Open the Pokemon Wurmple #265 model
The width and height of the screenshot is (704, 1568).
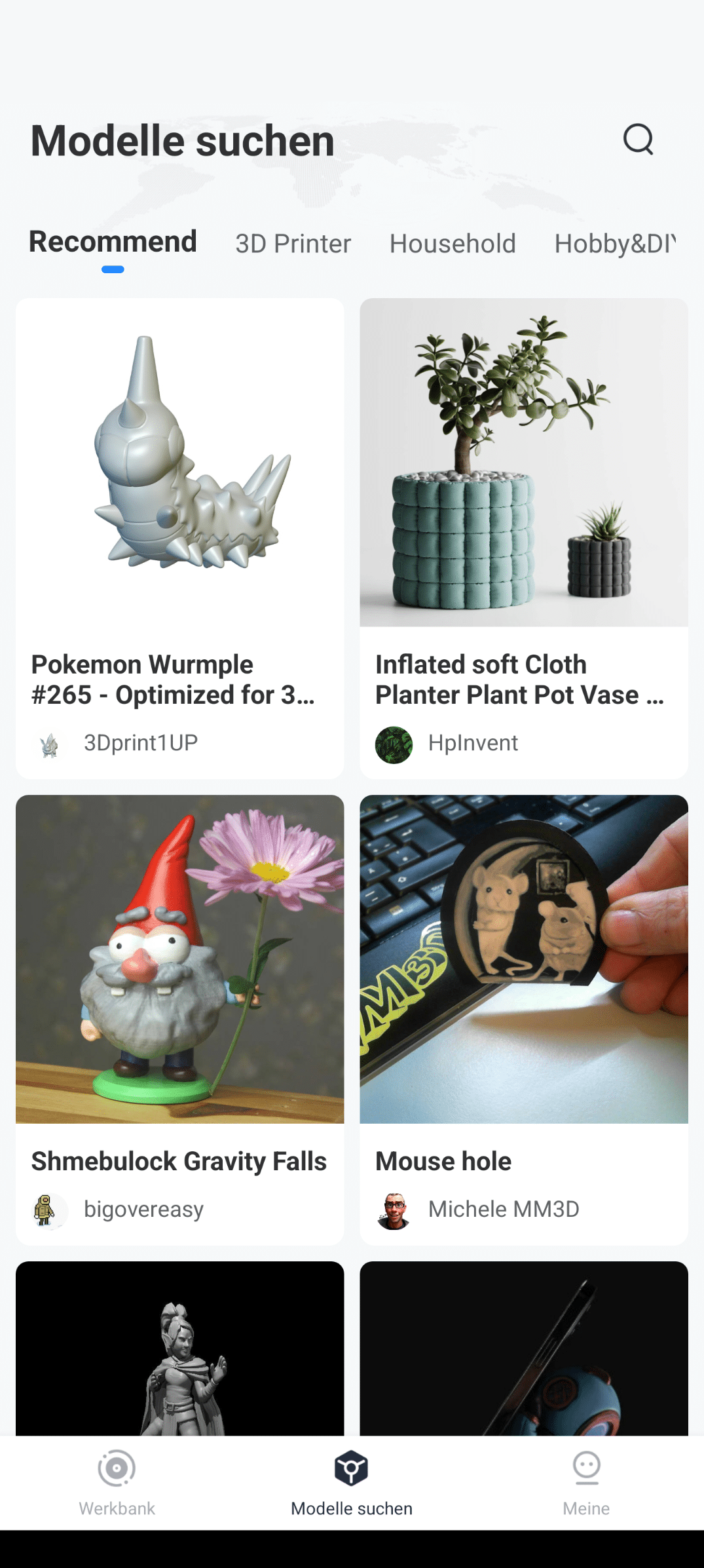(x=179, y=537)
